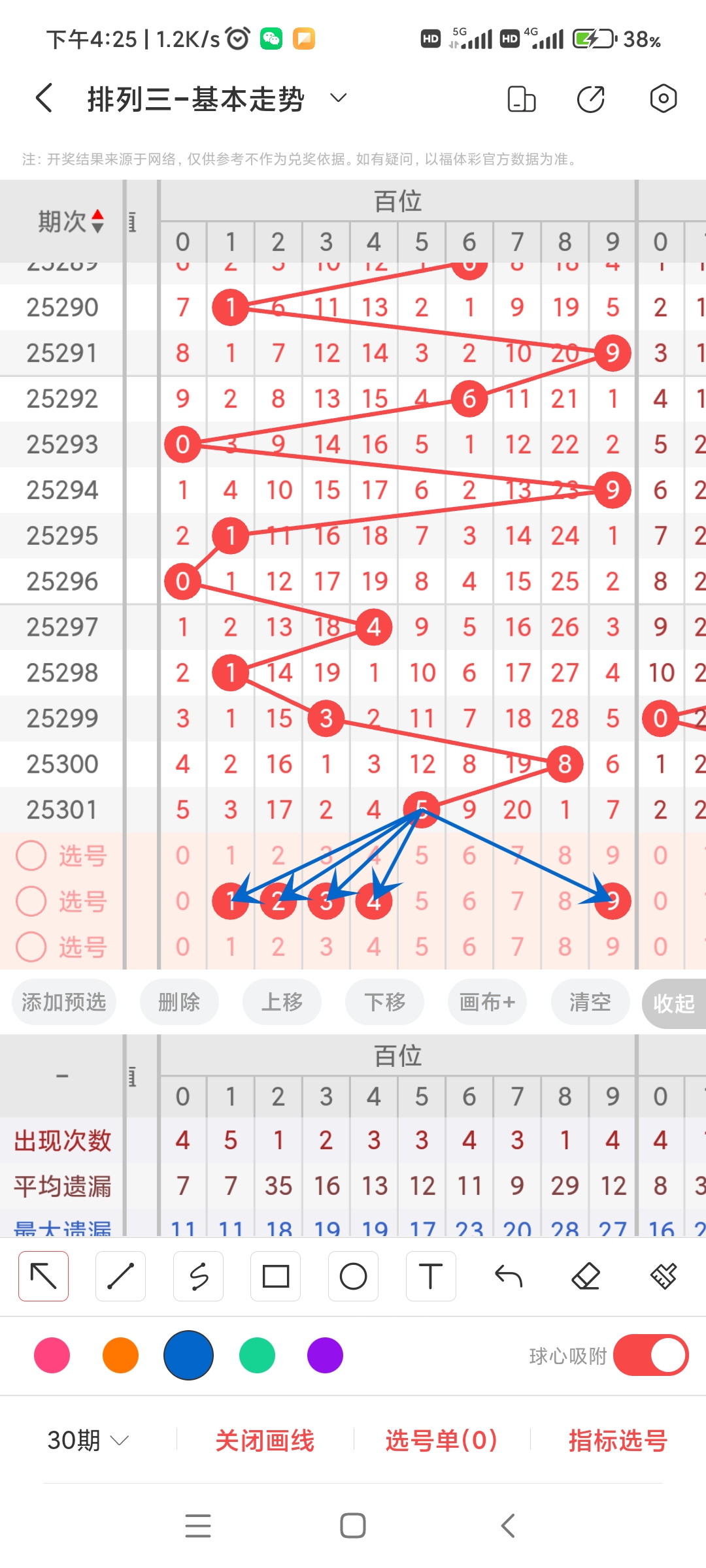
Task: Pick the purple color swatch
Action: (324, 1356)
